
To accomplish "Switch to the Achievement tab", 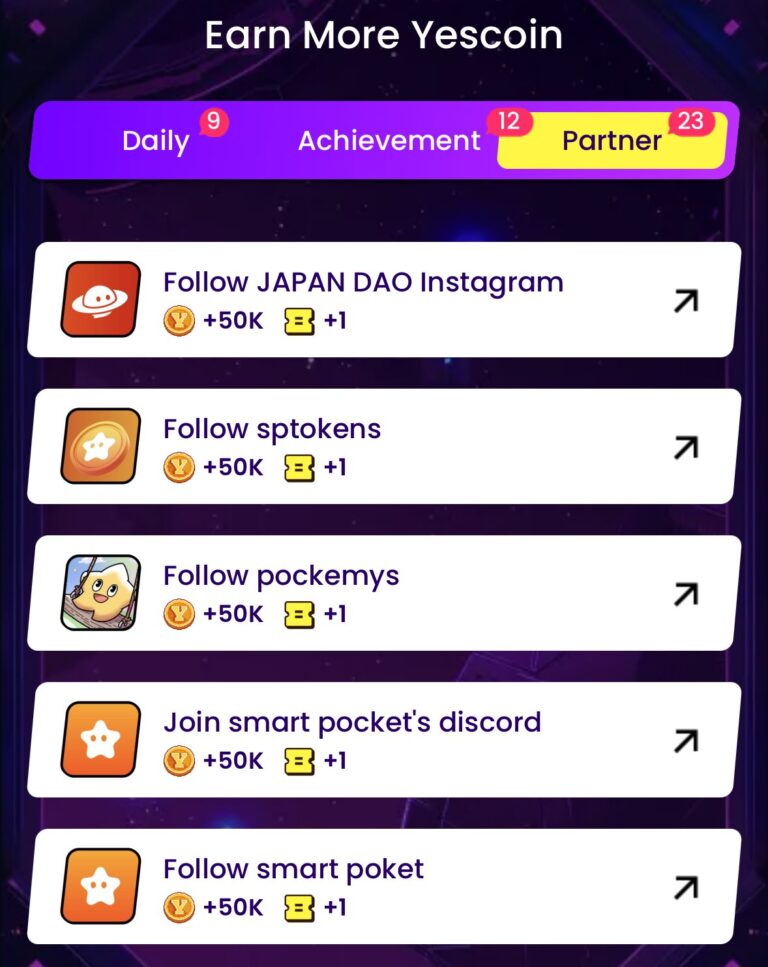I will (x=388, y=141).
